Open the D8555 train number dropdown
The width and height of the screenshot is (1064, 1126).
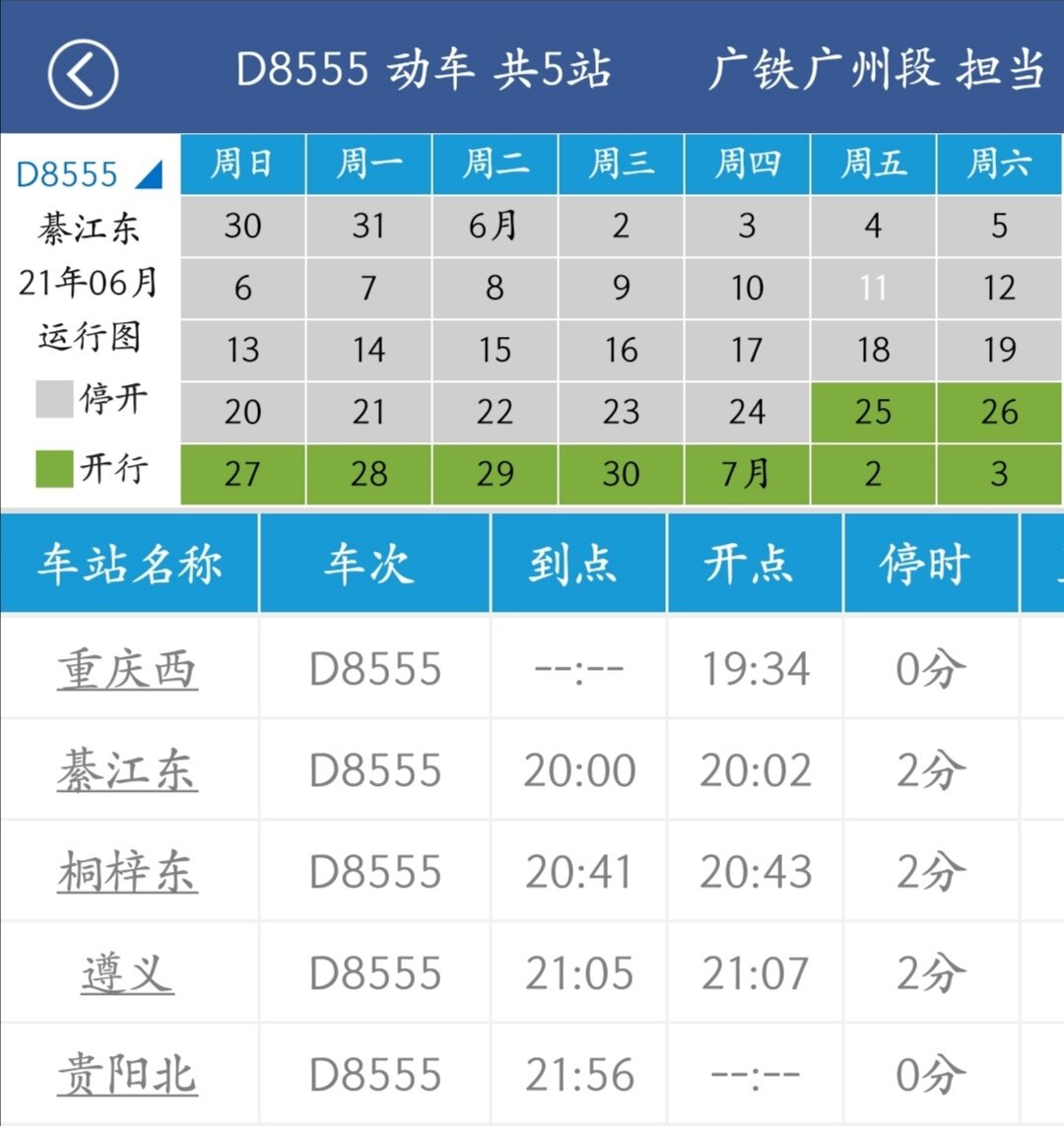pyautogui.click(x=89, y=174)
